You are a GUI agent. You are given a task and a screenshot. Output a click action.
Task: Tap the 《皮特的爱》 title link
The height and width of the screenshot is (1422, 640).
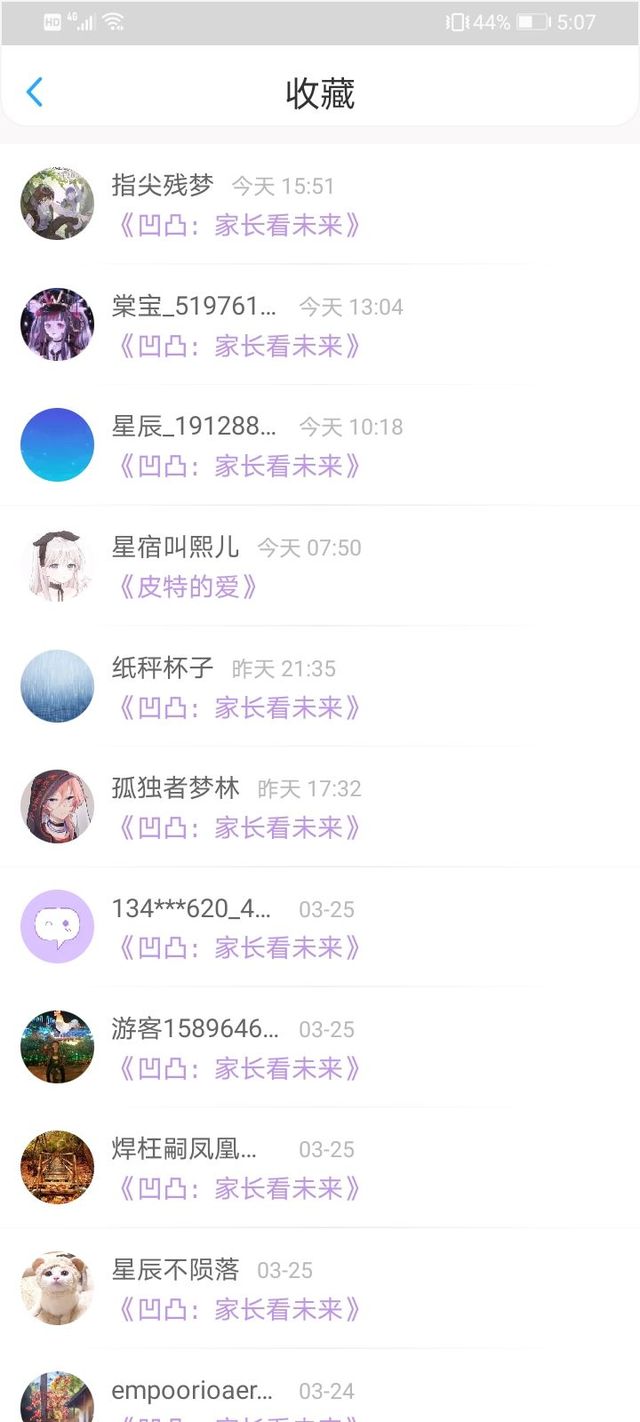click(x=187, y=587)
